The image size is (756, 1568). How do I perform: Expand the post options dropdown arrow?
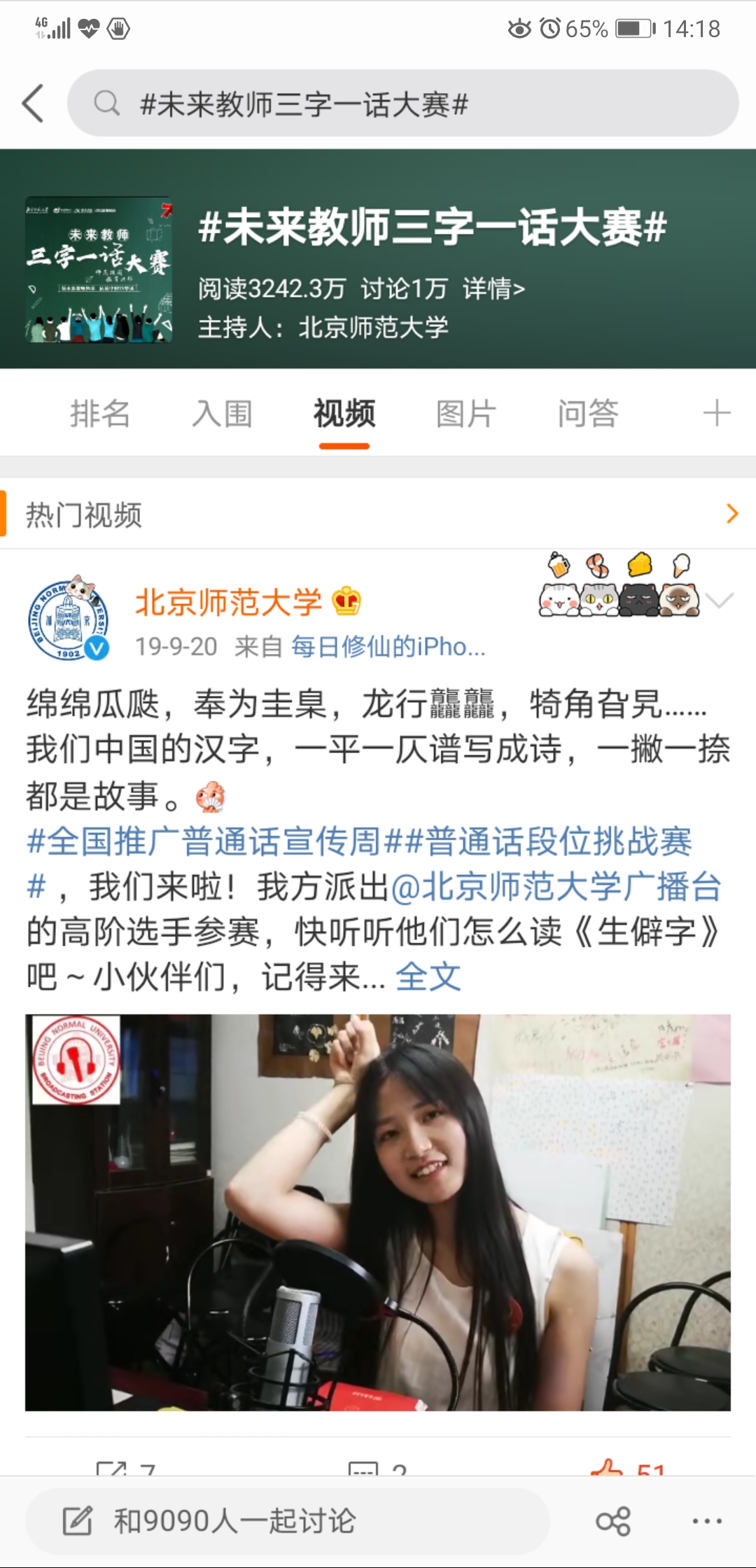pyautogui.click(x=719, y=601)
